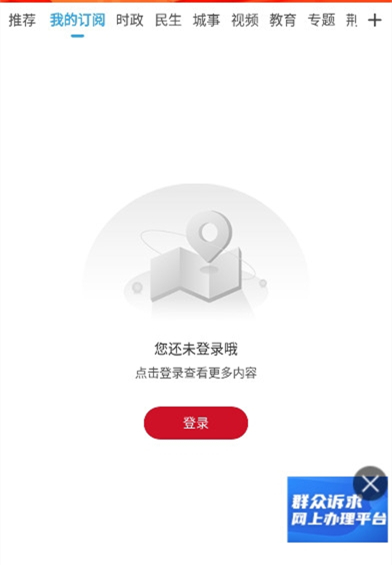Switch to the 民生 tab
392x565 pixels.
point(168,20)
